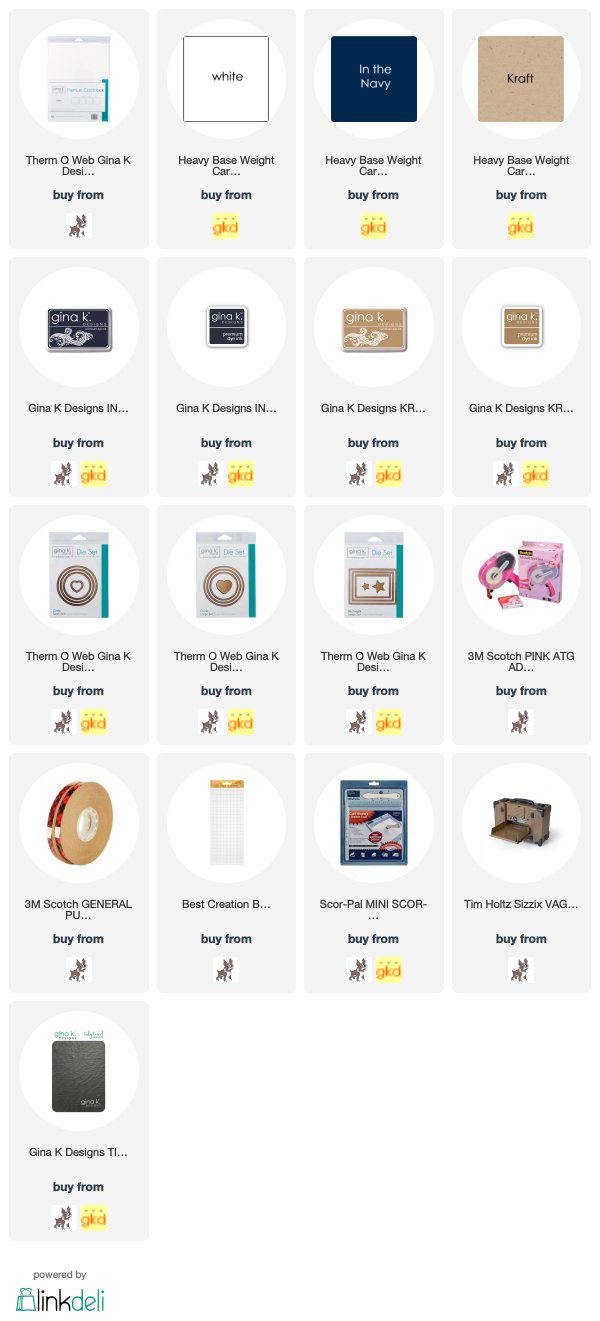
Task: Open the 3M Scotch PINK ATG product
Action: pyautogui.click(x=521, y=625)
